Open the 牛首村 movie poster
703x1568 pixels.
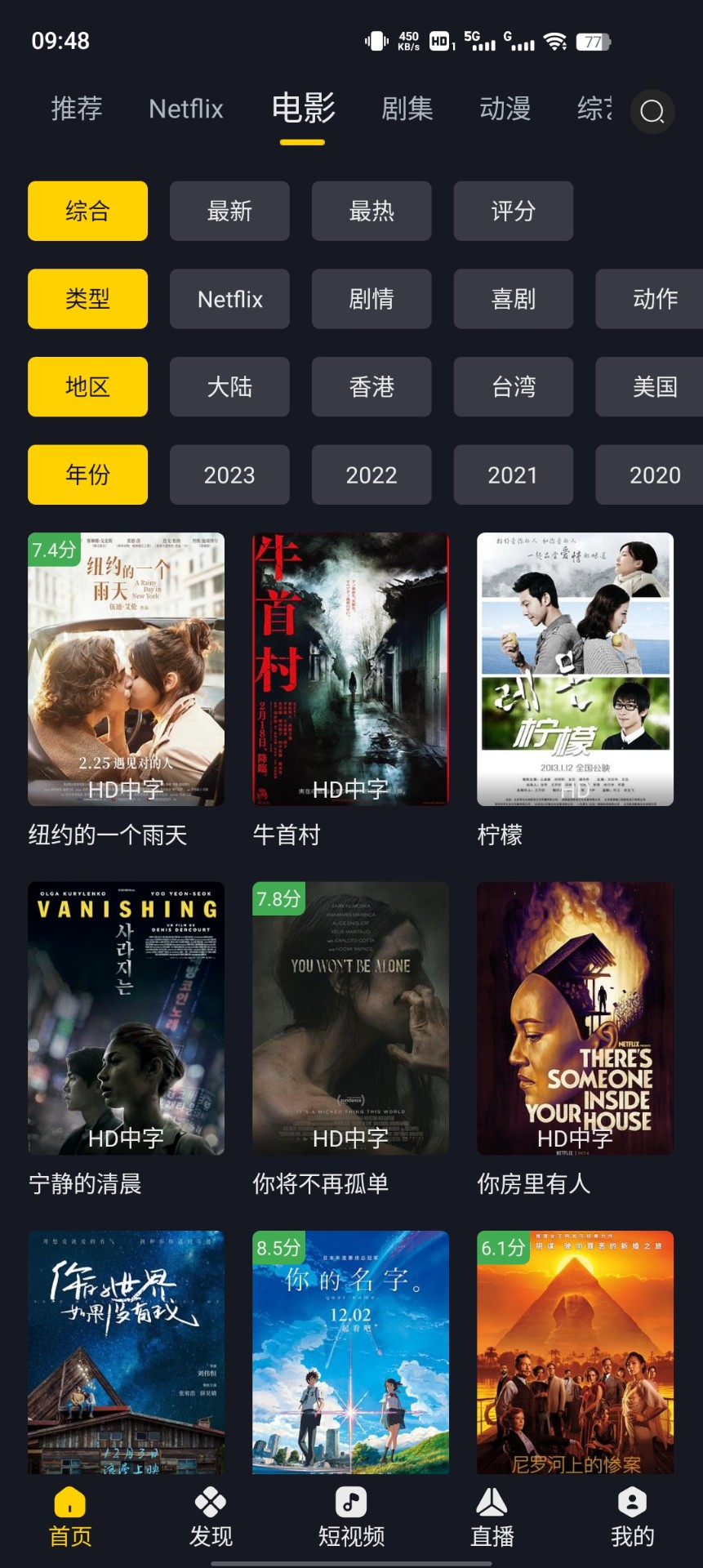coord(350,670)
